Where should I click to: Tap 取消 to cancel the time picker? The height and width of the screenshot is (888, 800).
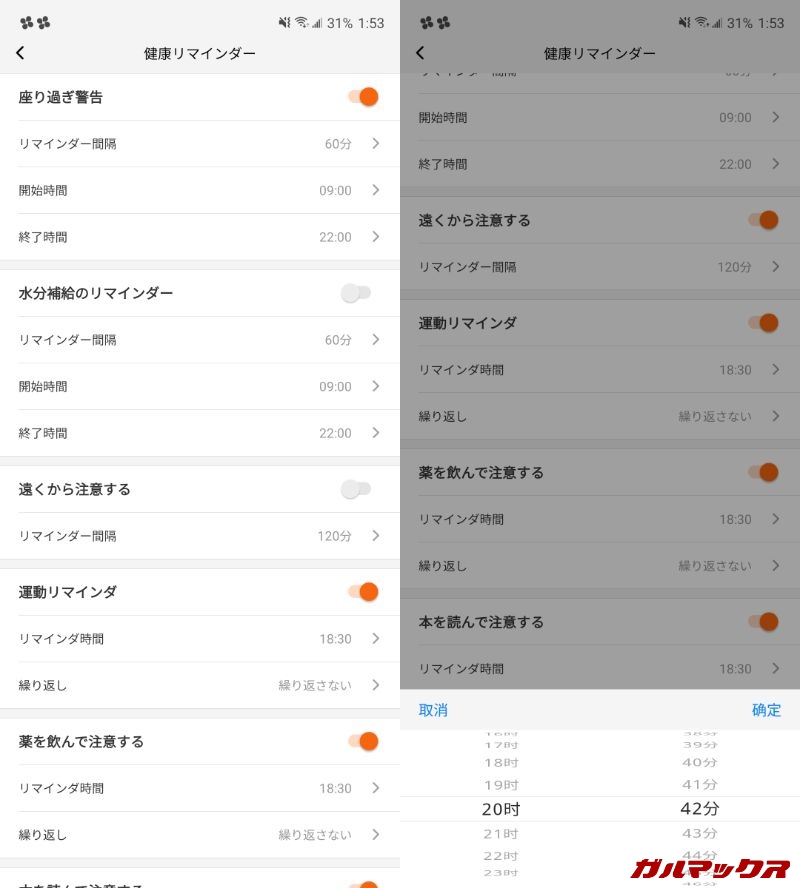[x=433, y=710]
